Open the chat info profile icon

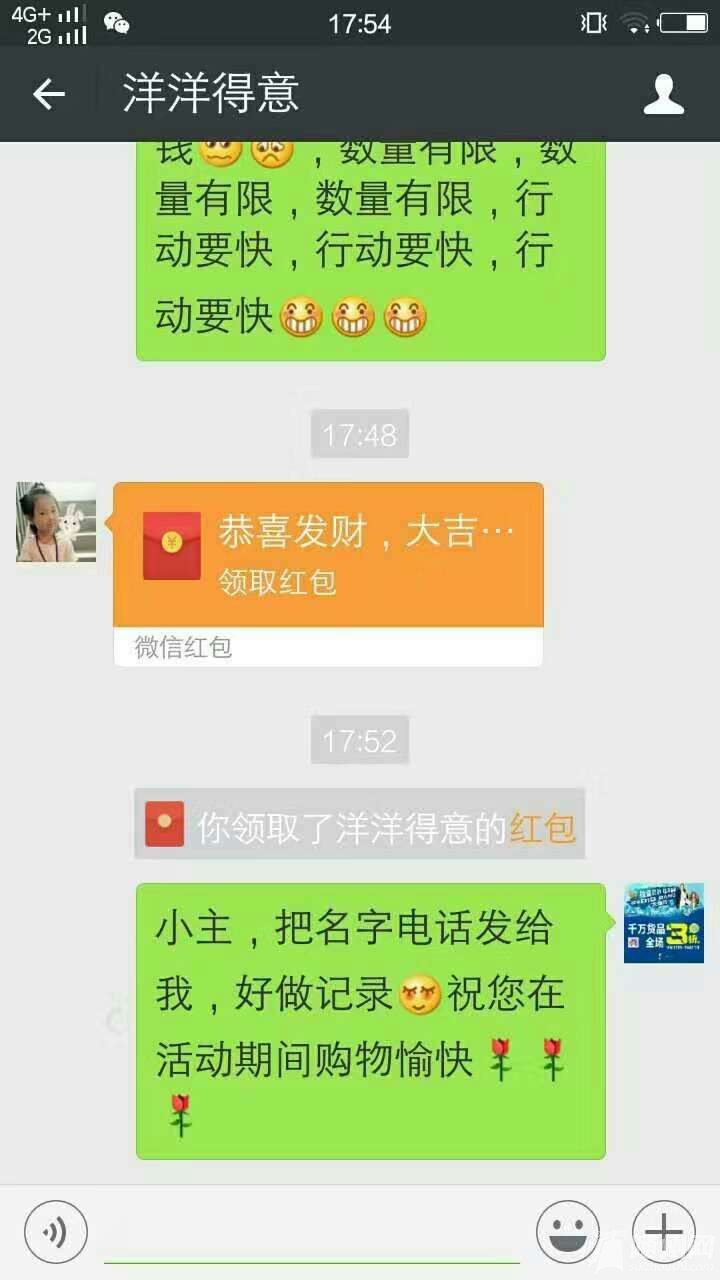pos(663,94)
